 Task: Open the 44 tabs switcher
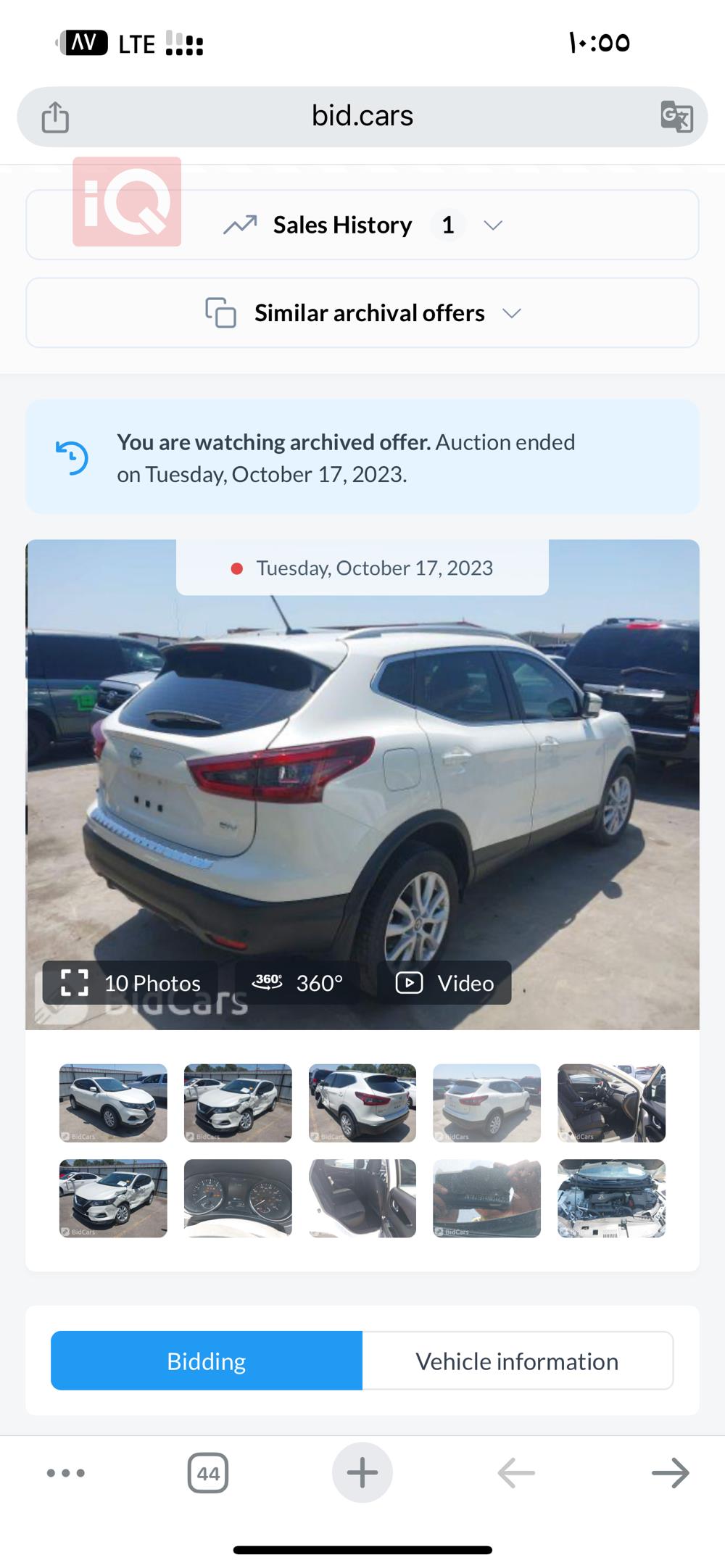[208, 1473]
